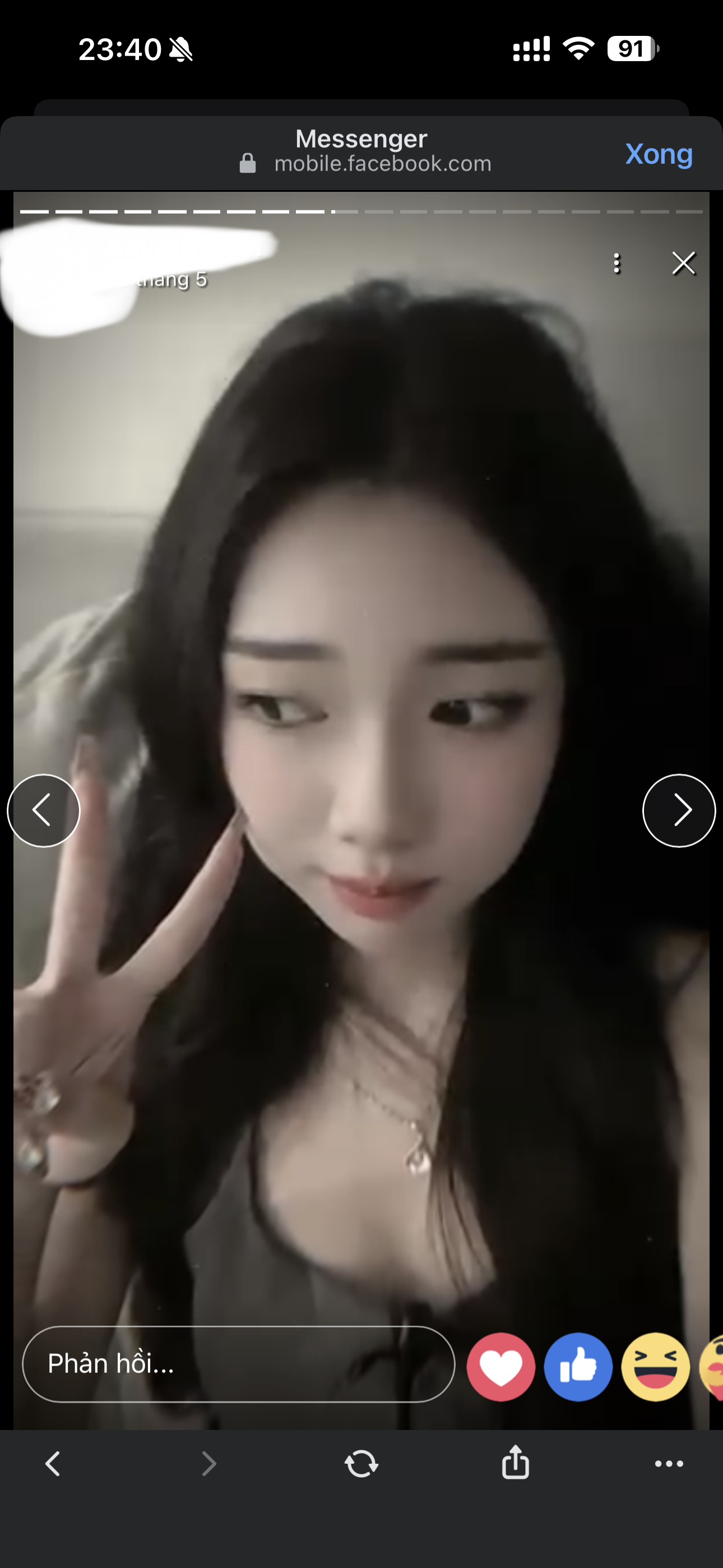
Task: Open the browser's more options menu
Action: 669,1464
